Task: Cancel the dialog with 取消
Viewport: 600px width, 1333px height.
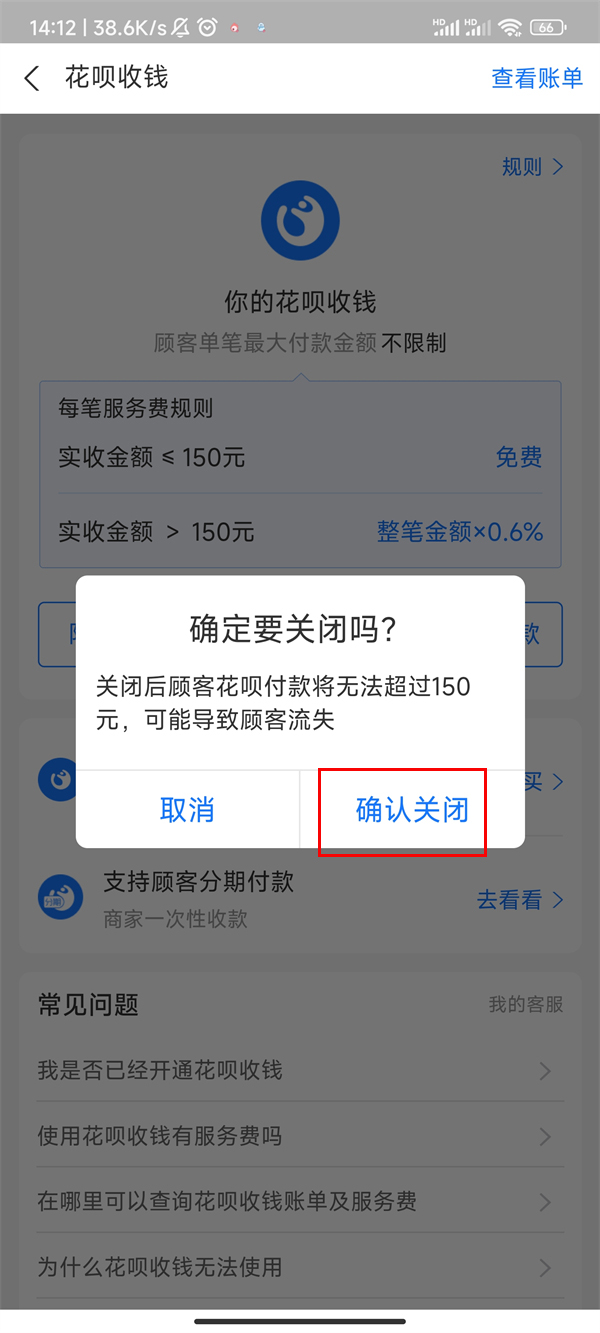Action: tap(187, 810)
